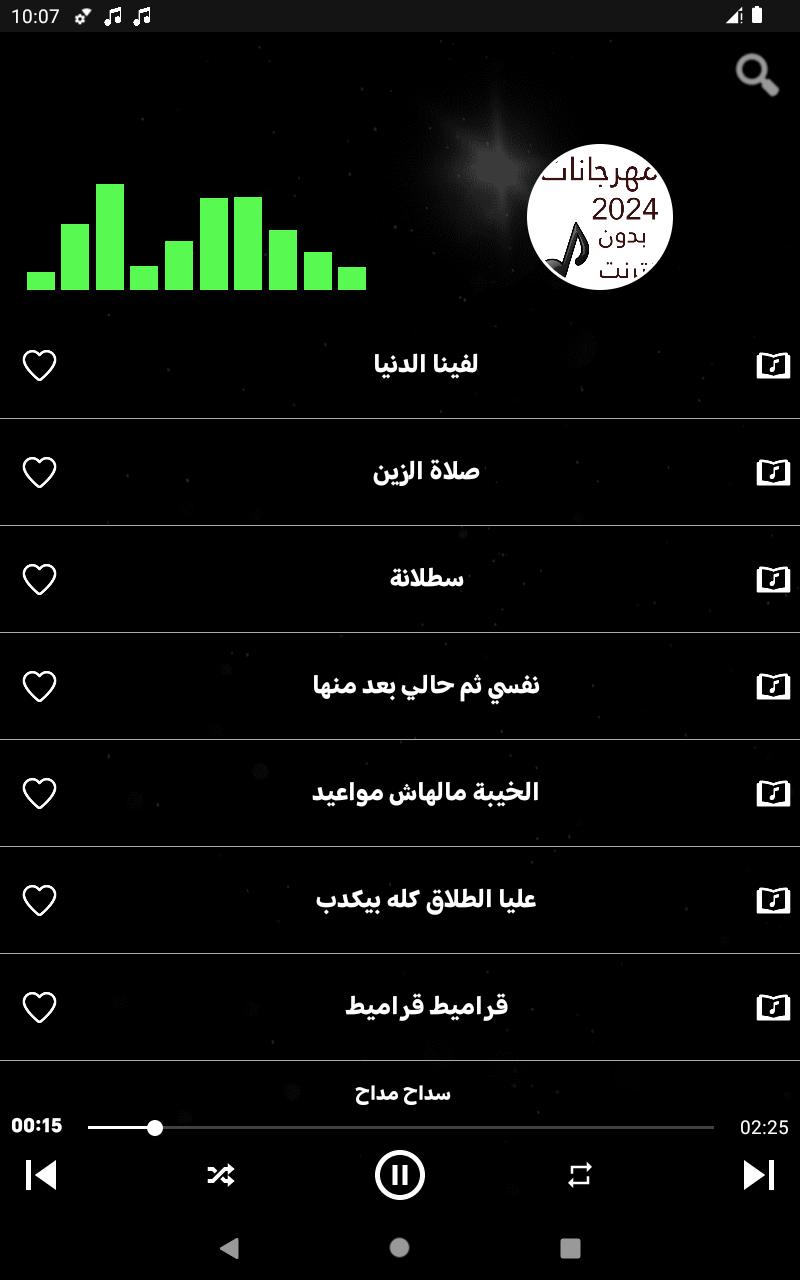
Task: Go to the system home screen
Action: click(400, 1247)
